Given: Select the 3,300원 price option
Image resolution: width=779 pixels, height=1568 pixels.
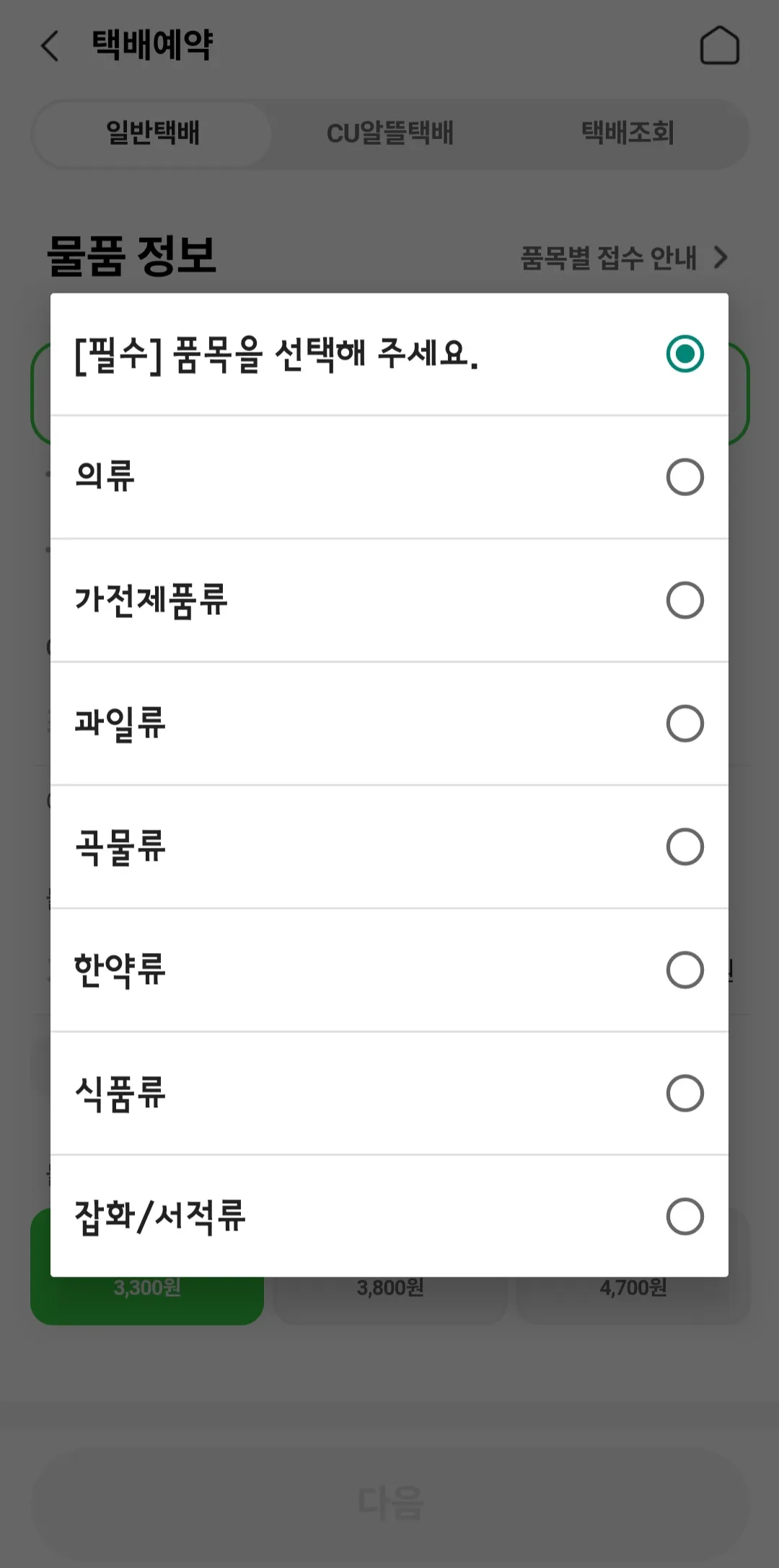Looking at the screenshot, I should pos(146,1288).
